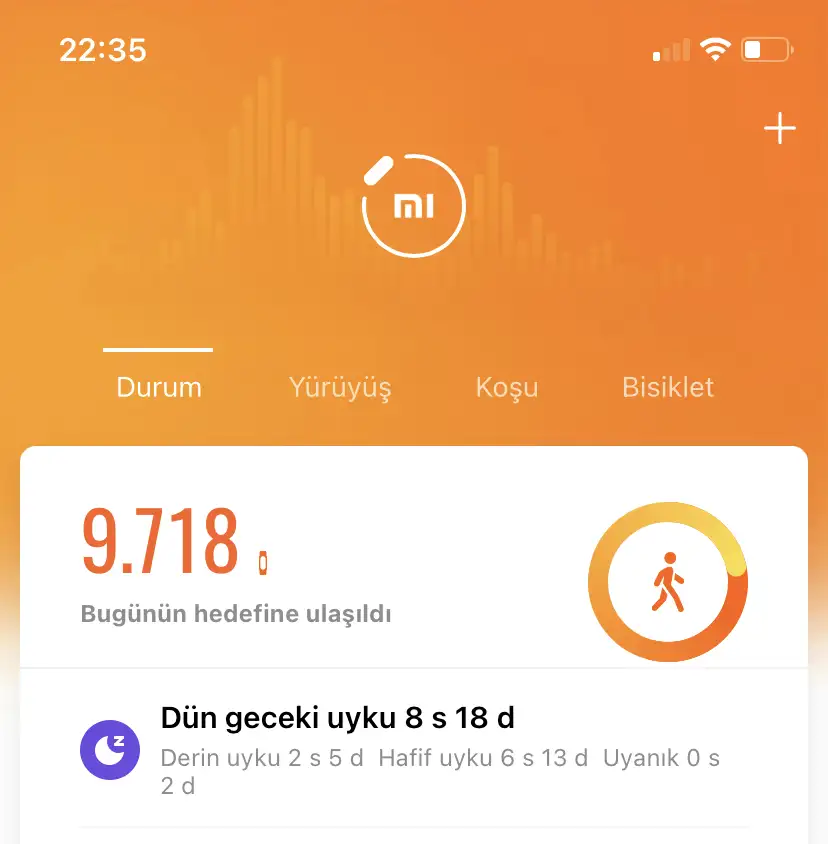Screen dimensions: 828x844
Task: Tap the Mi band sync circle
Action: tap(413, 206)
